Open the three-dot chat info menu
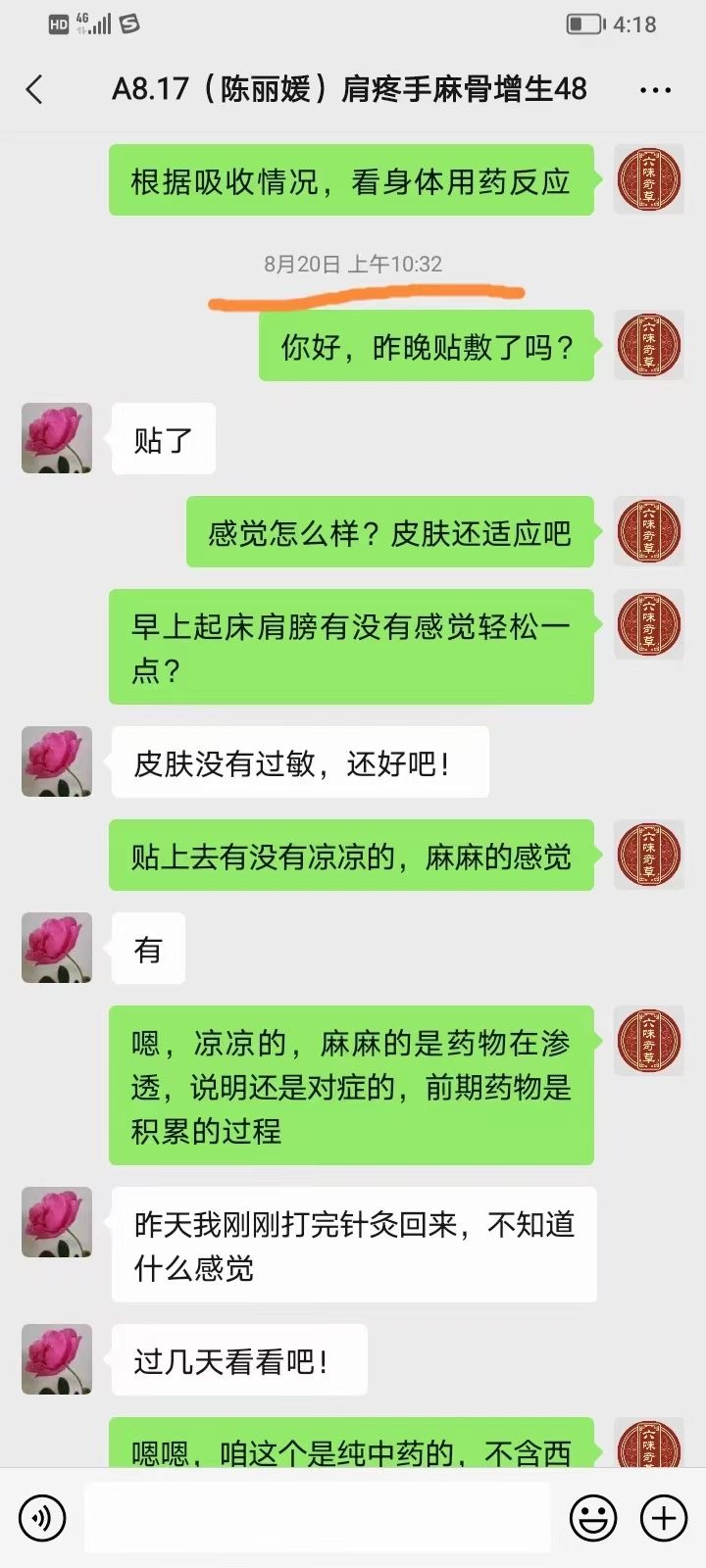The width and height of the screenshot is (706, 1568). (655, 90)
